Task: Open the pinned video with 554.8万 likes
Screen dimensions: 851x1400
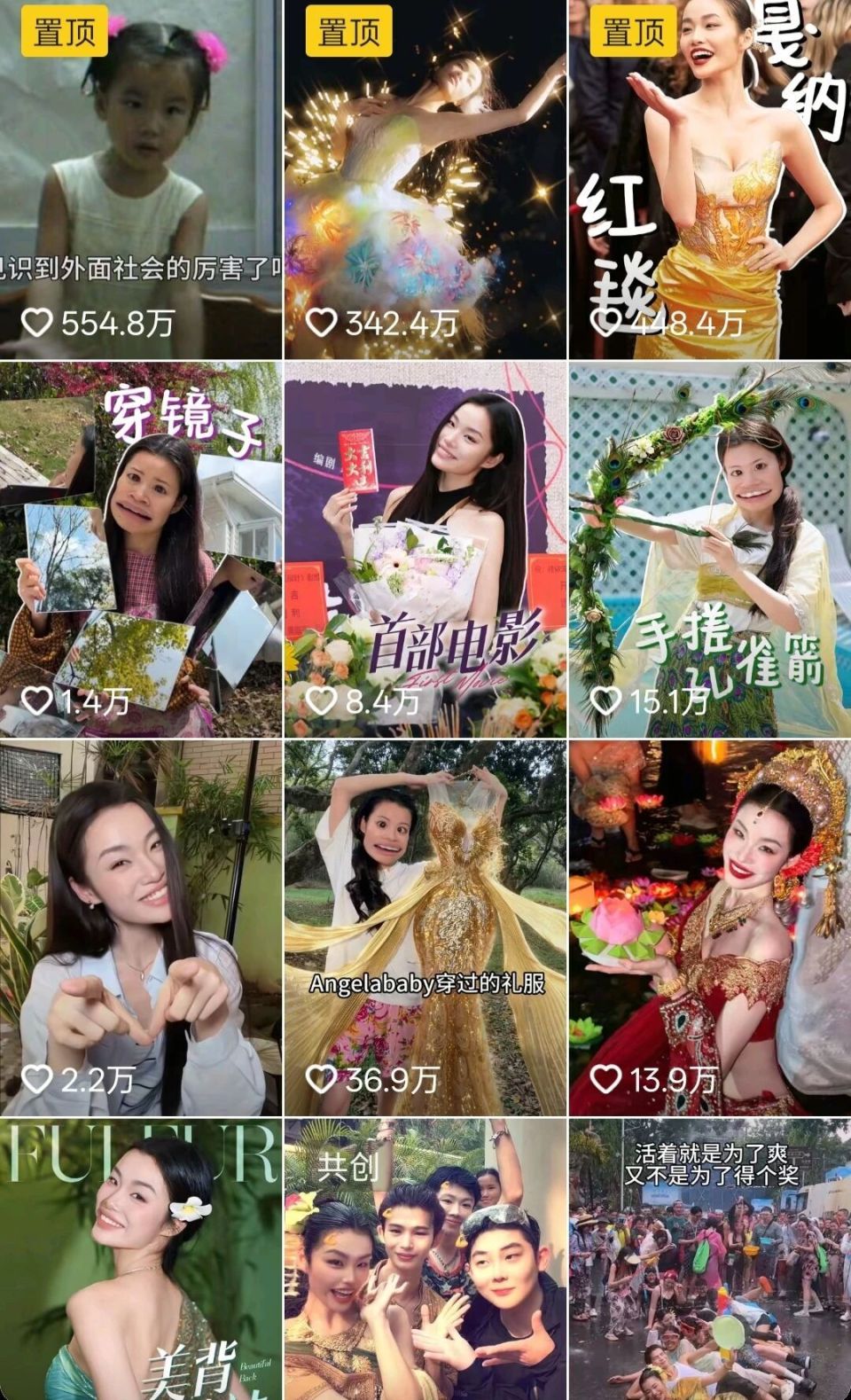Action: click(x=141, y=177)
